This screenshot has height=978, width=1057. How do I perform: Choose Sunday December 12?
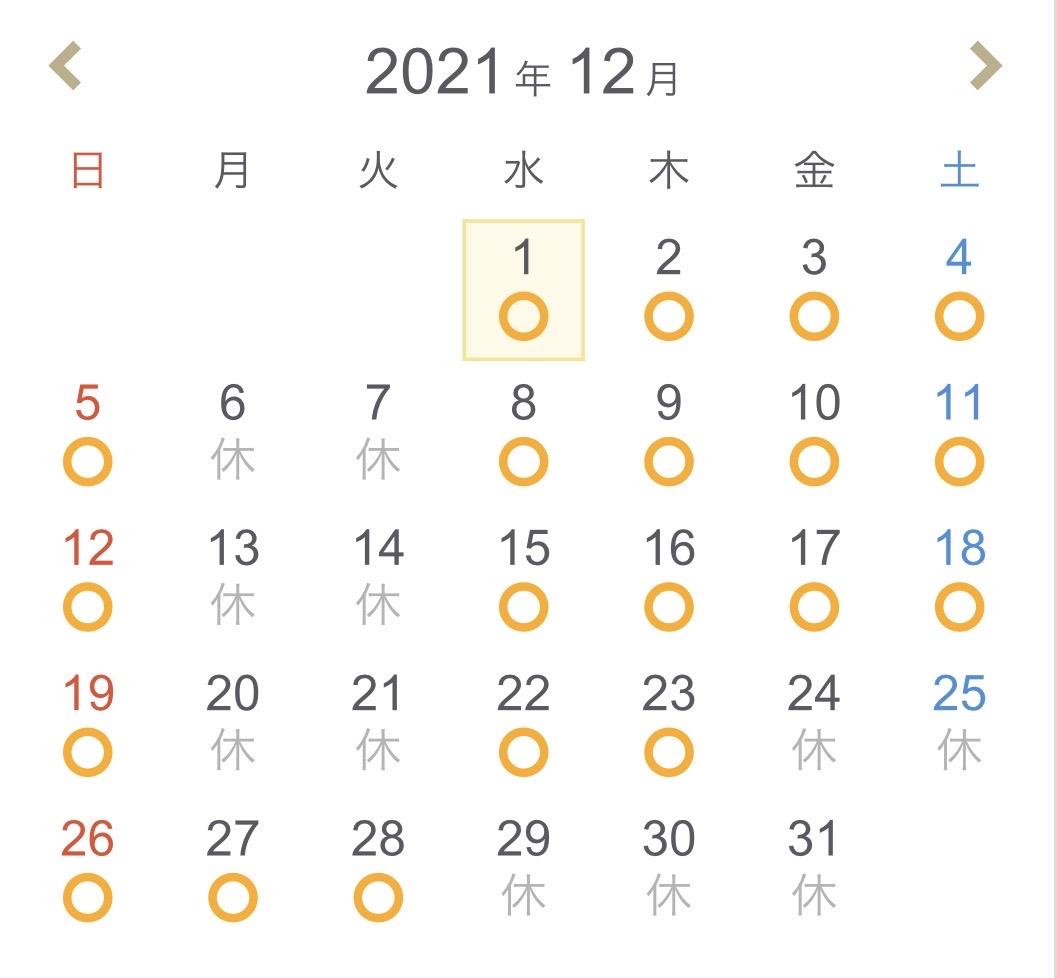click(88, 580)
